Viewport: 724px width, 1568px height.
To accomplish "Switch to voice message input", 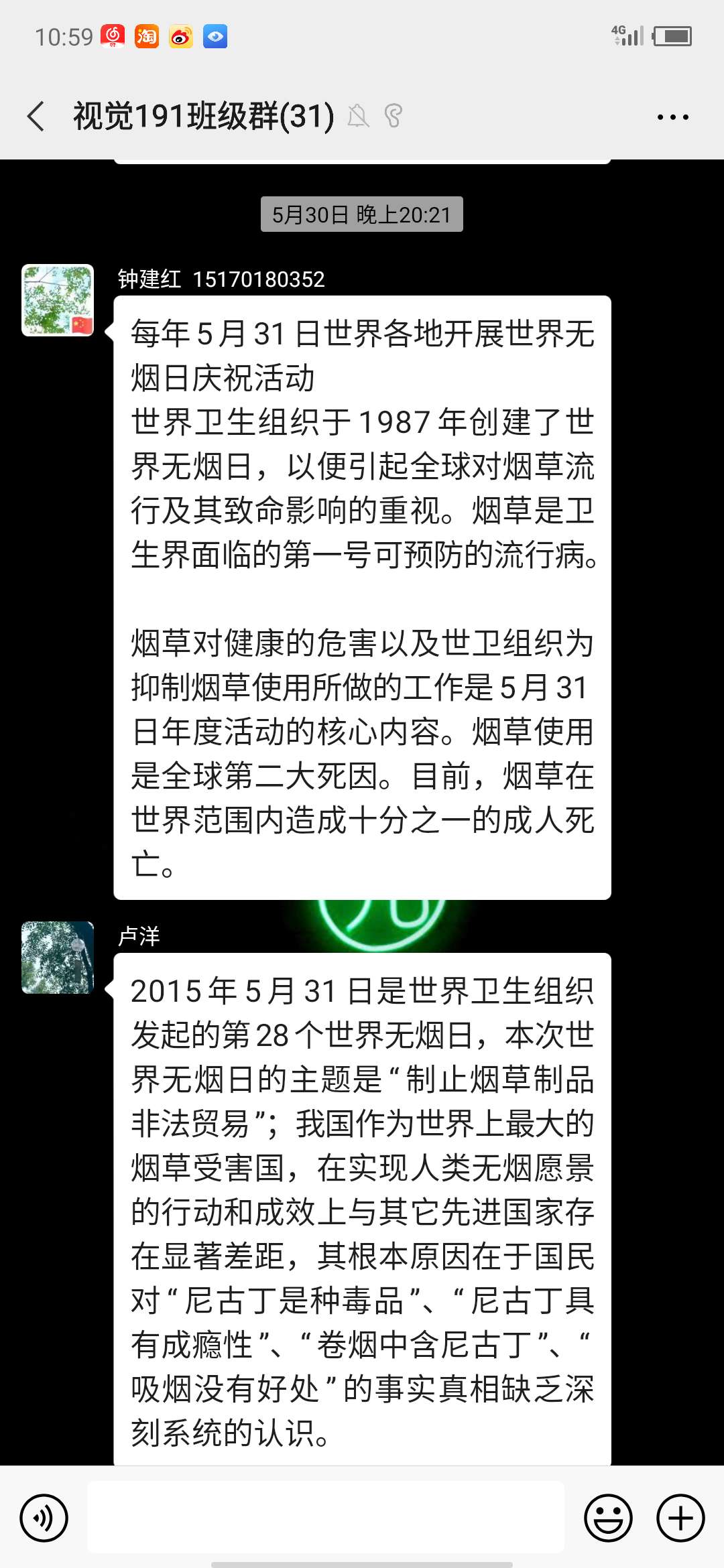I will coord(44,1518).
